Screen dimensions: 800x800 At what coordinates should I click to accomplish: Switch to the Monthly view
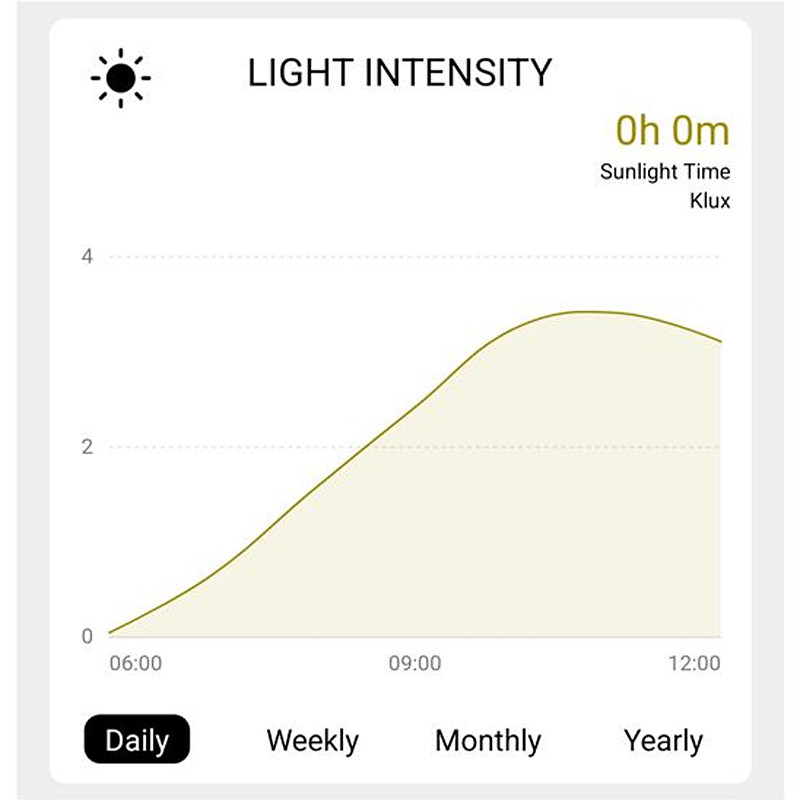pos(488,741)
